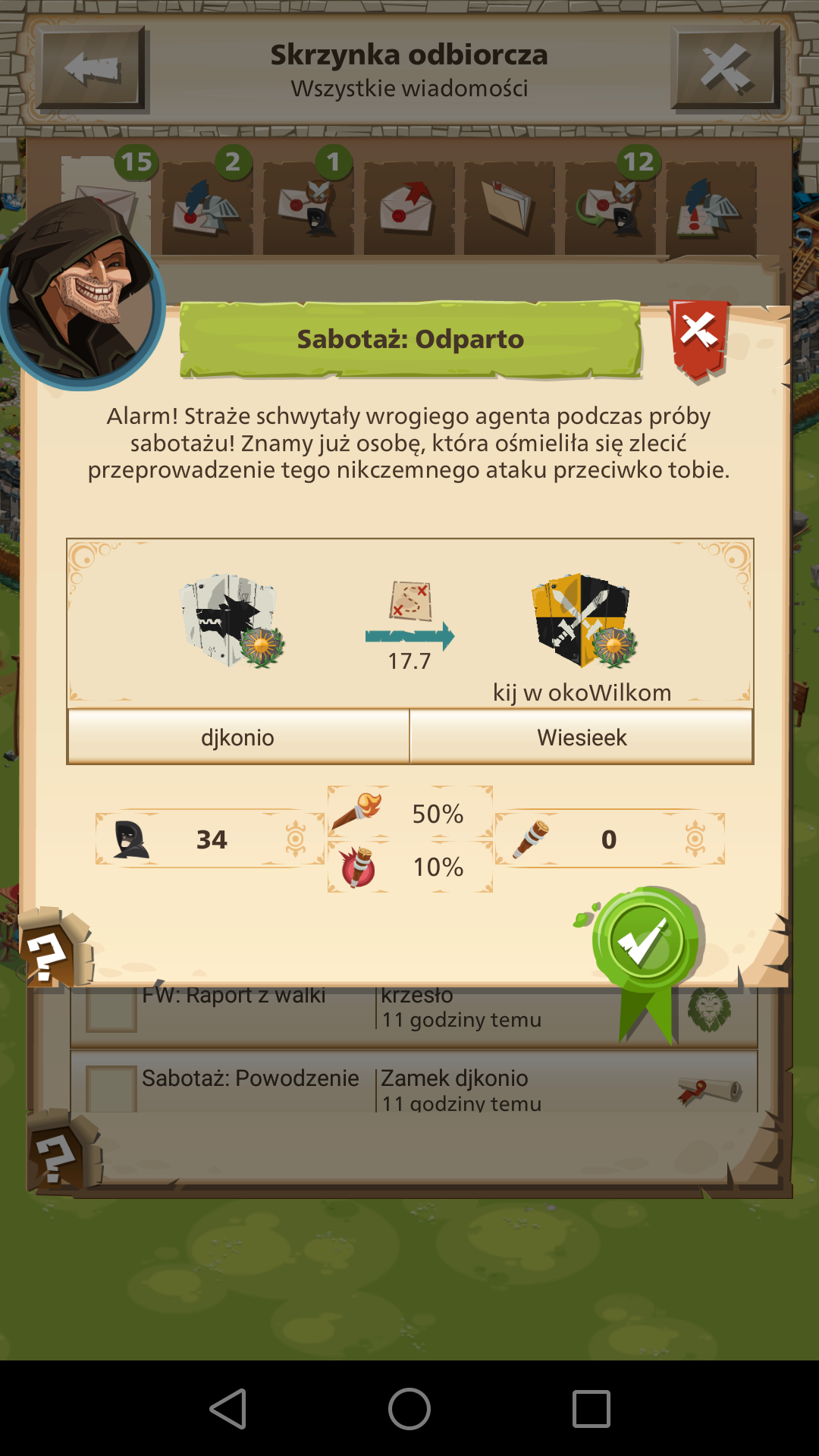The height and width of the screenshot is (1456, 819).
Task: Switch to forwarded reports tab with badge 12
Action: 610,208
